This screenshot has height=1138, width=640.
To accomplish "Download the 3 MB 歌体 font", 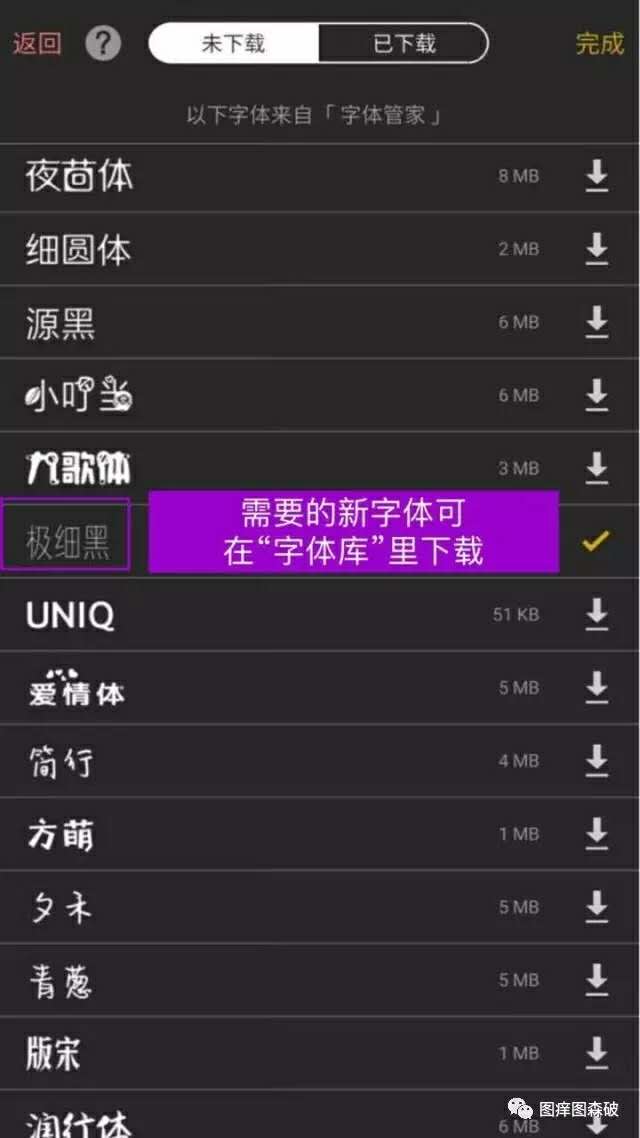I will (596, 468).
